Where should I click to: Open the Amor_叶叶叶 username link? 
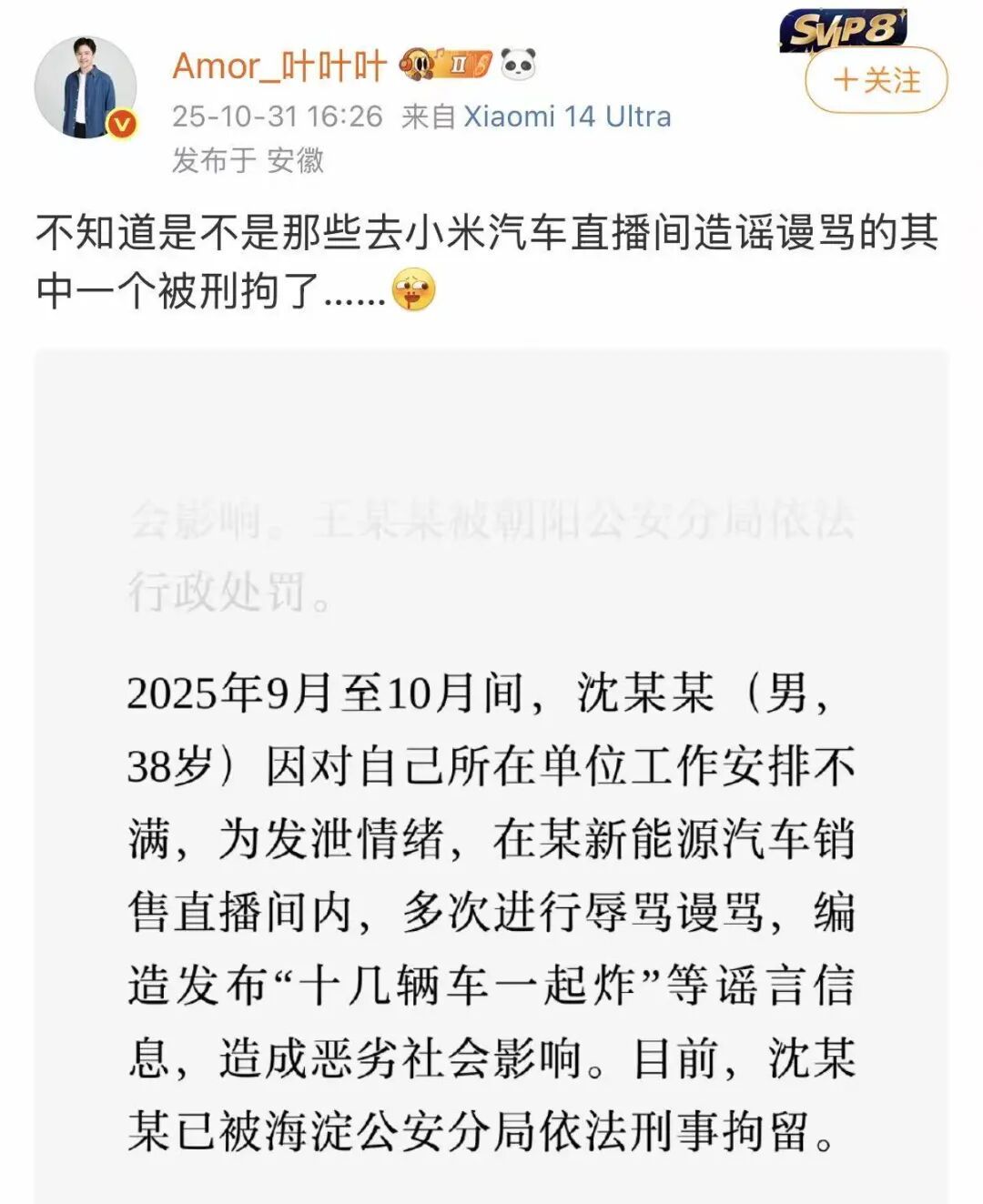point(279,66)
